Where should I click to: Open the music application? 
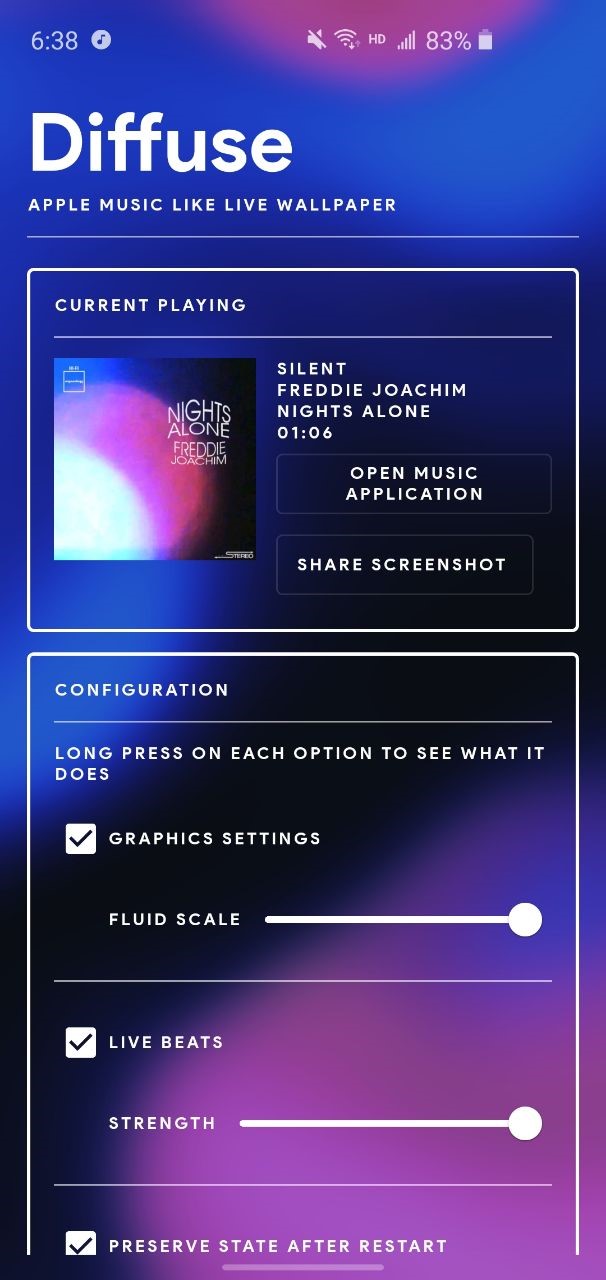(x=414, y=484)
